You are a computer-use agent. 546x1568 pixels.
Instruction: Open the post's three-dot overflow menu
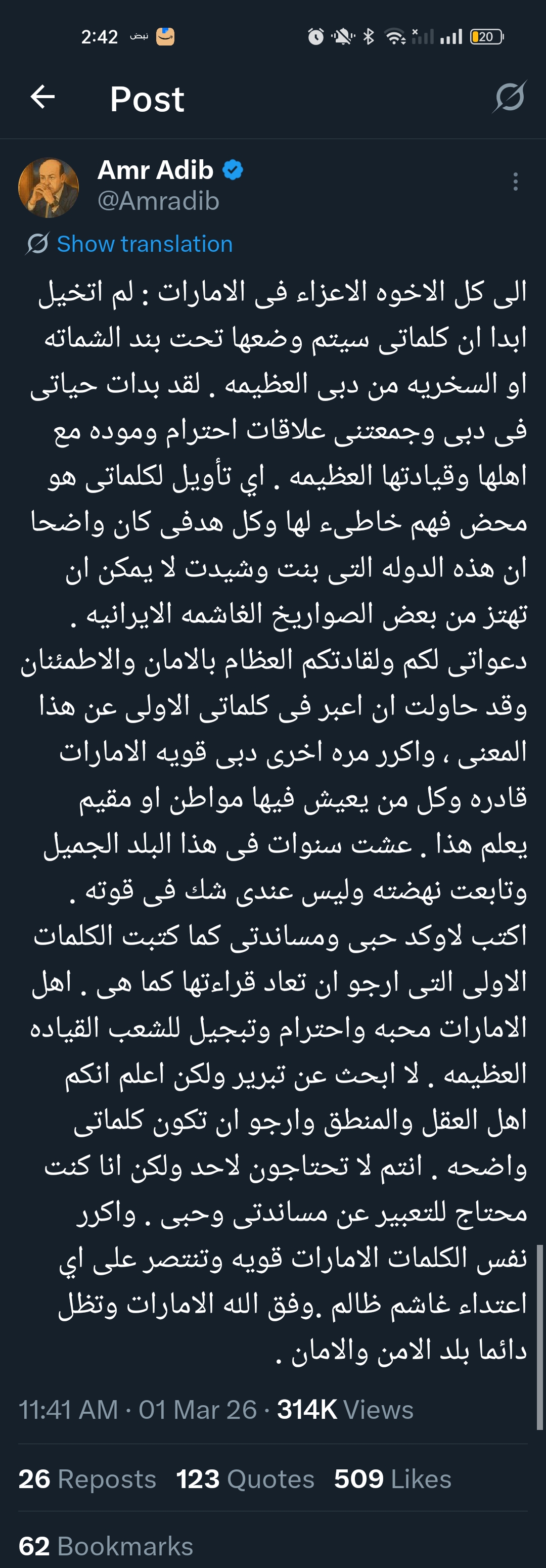pos(515,182)
